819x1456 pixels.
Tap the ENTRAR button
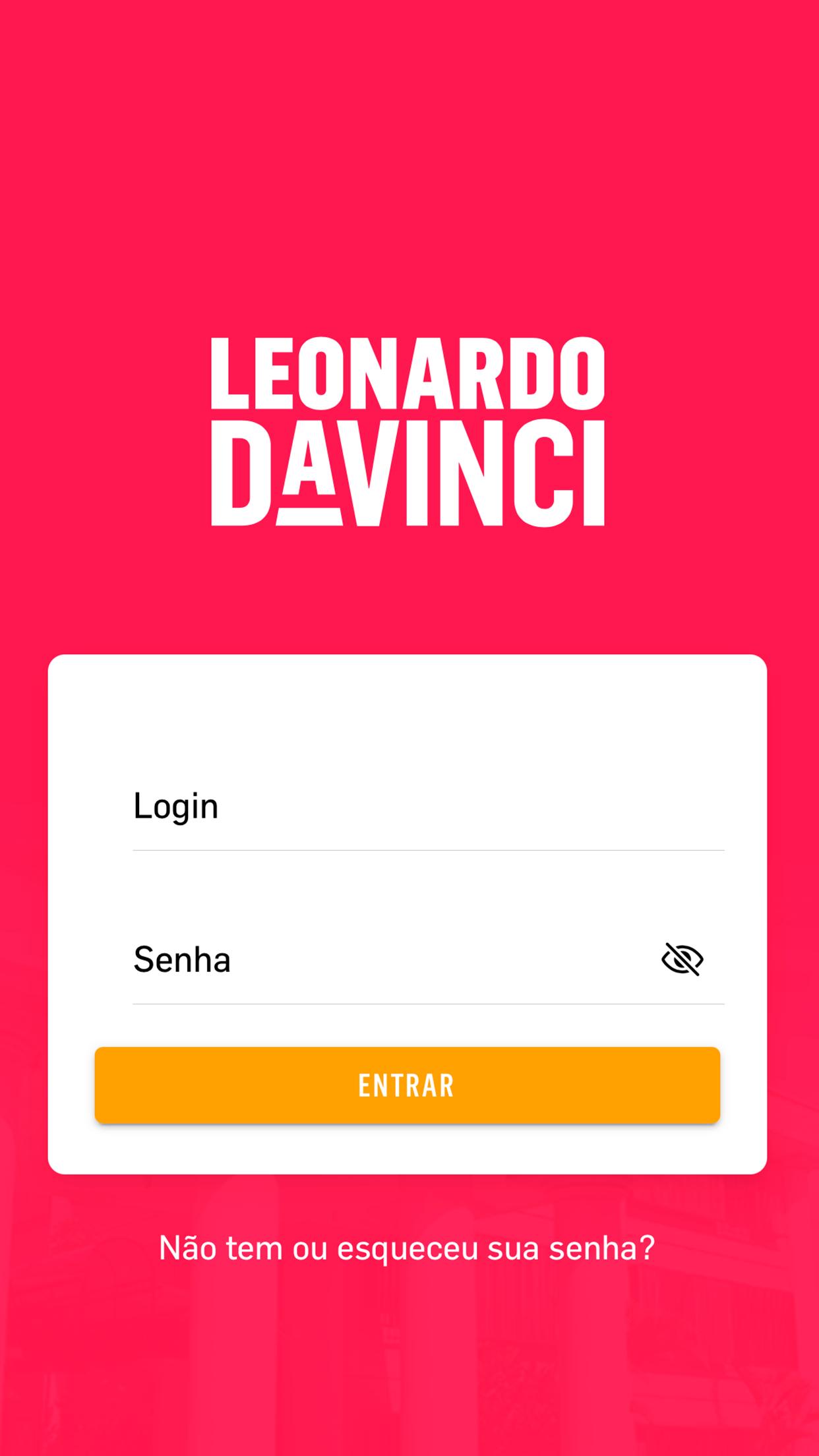[407, 1085]
